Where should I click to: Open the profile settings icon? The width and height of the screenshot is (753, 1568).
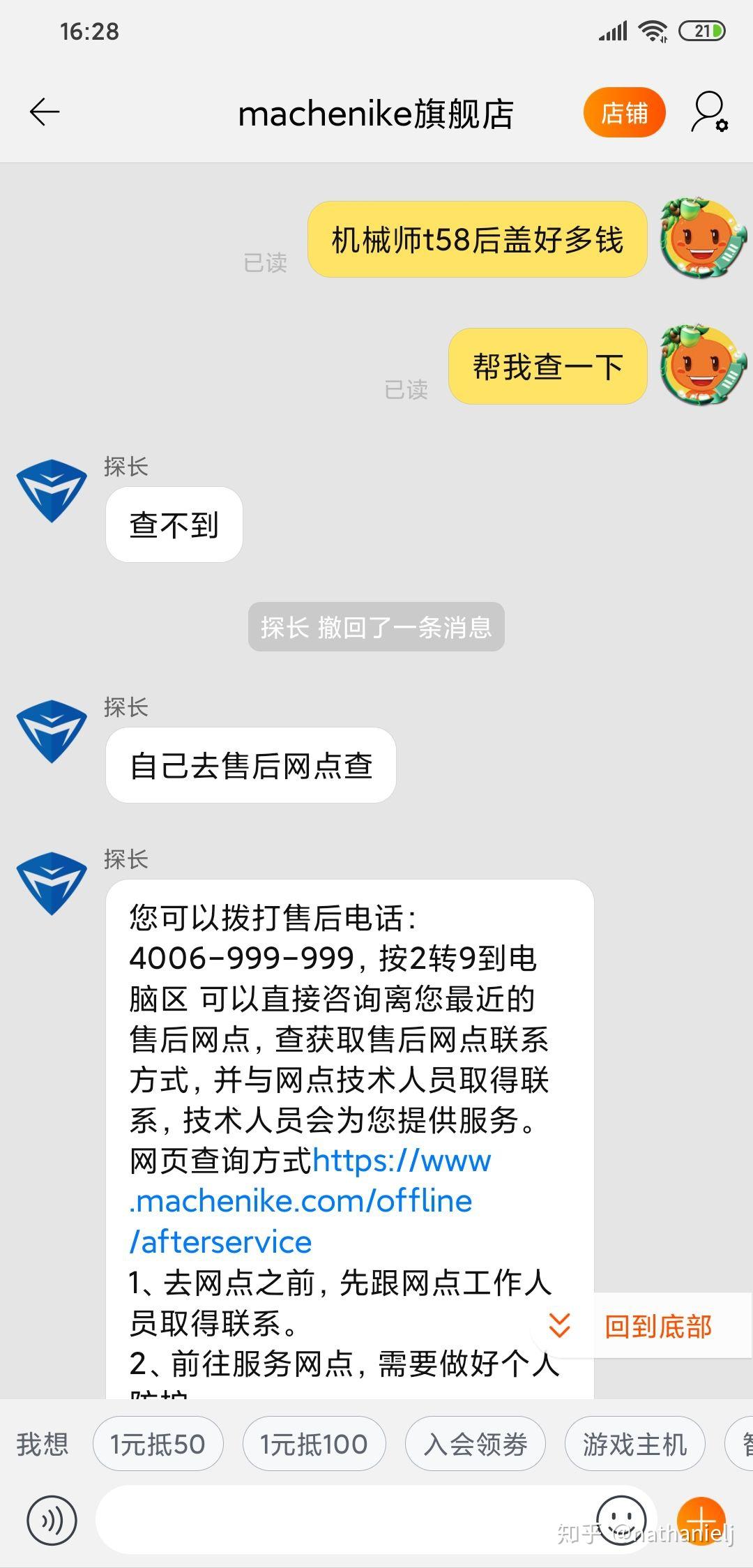click(x=709, y=112)
